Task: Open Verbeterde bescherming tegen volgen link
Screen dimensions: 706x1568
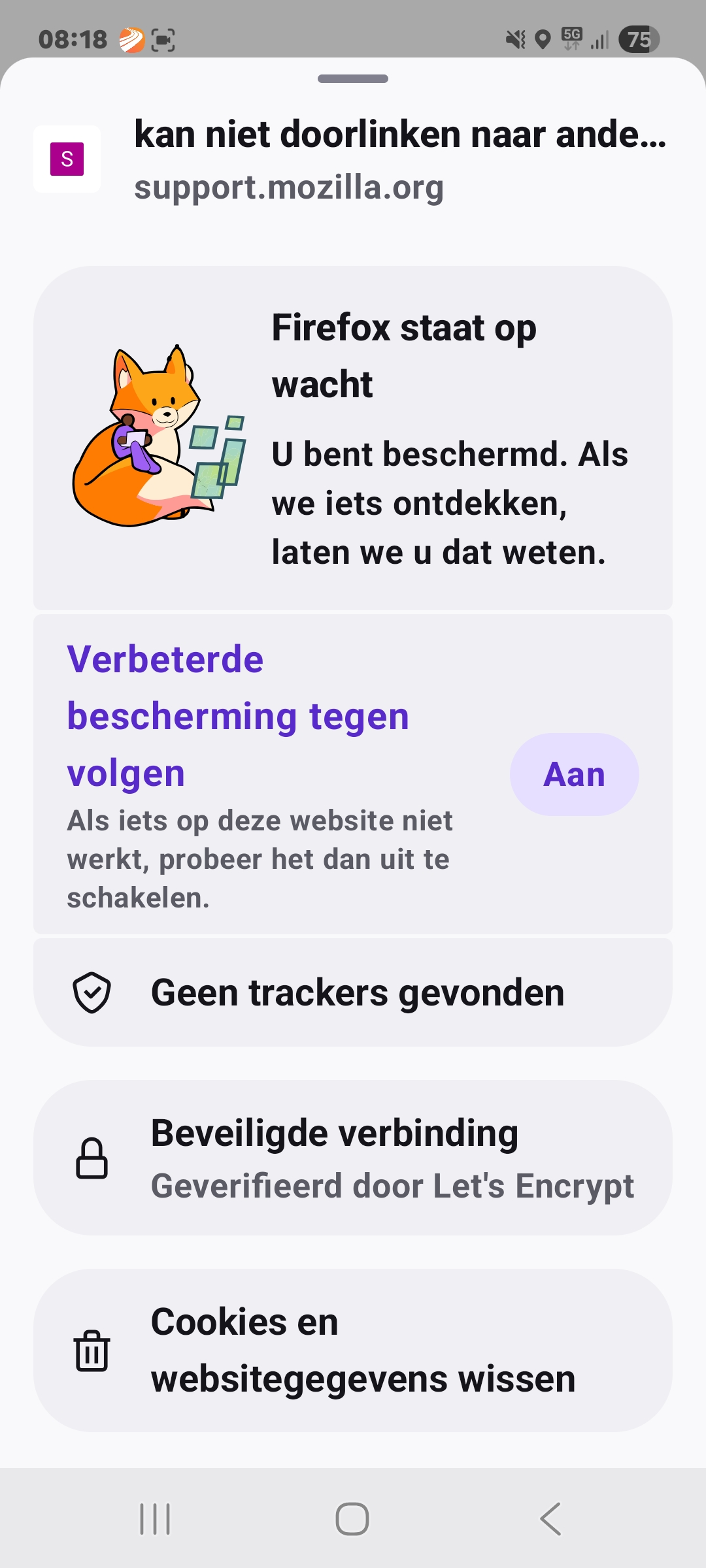Action: click(x=238, y=715)
